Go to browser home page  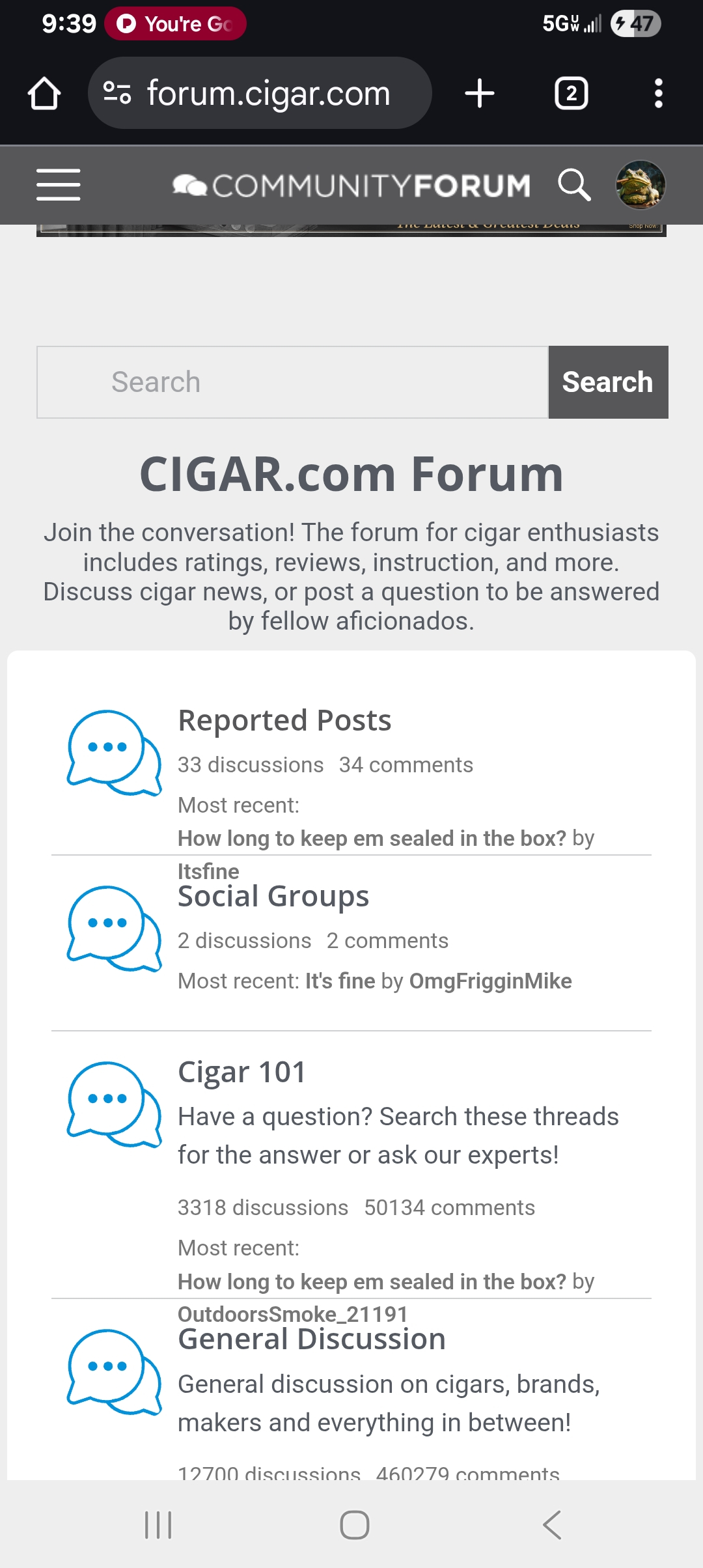coord(44,93)
